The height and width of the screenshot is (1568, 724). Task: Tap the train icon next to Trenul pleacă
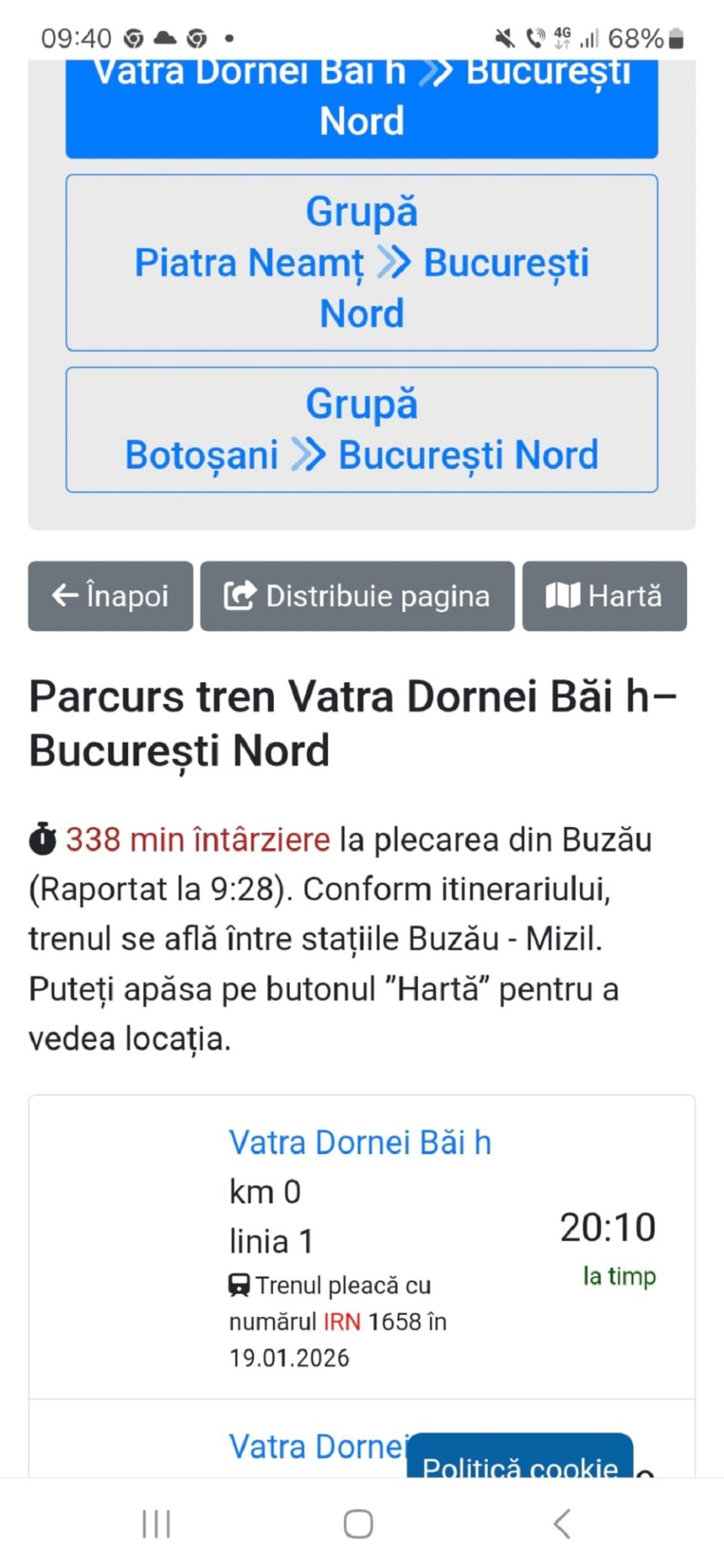tap(239, 1284)
